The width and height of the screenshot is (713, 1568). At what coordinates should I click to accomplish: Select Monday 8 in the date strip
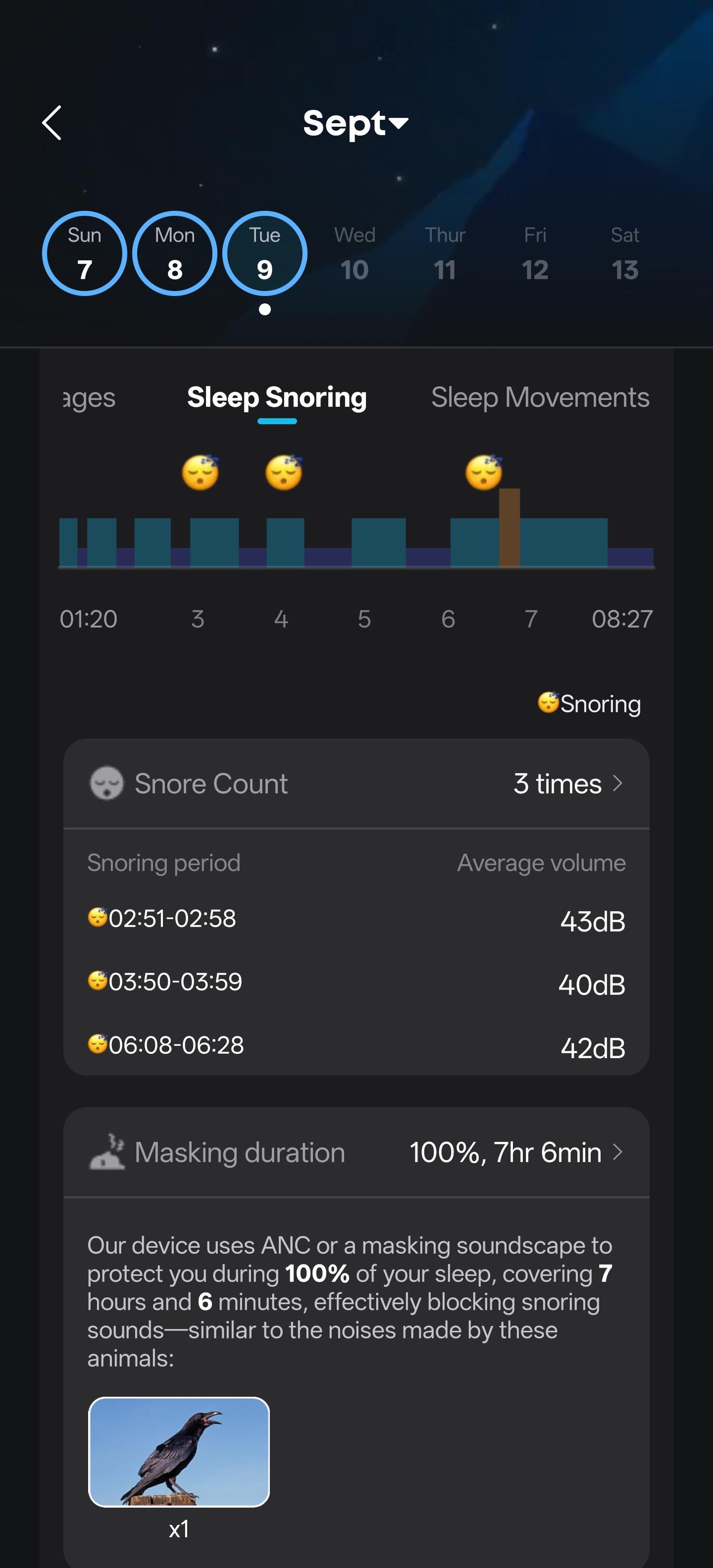[175, 253]
